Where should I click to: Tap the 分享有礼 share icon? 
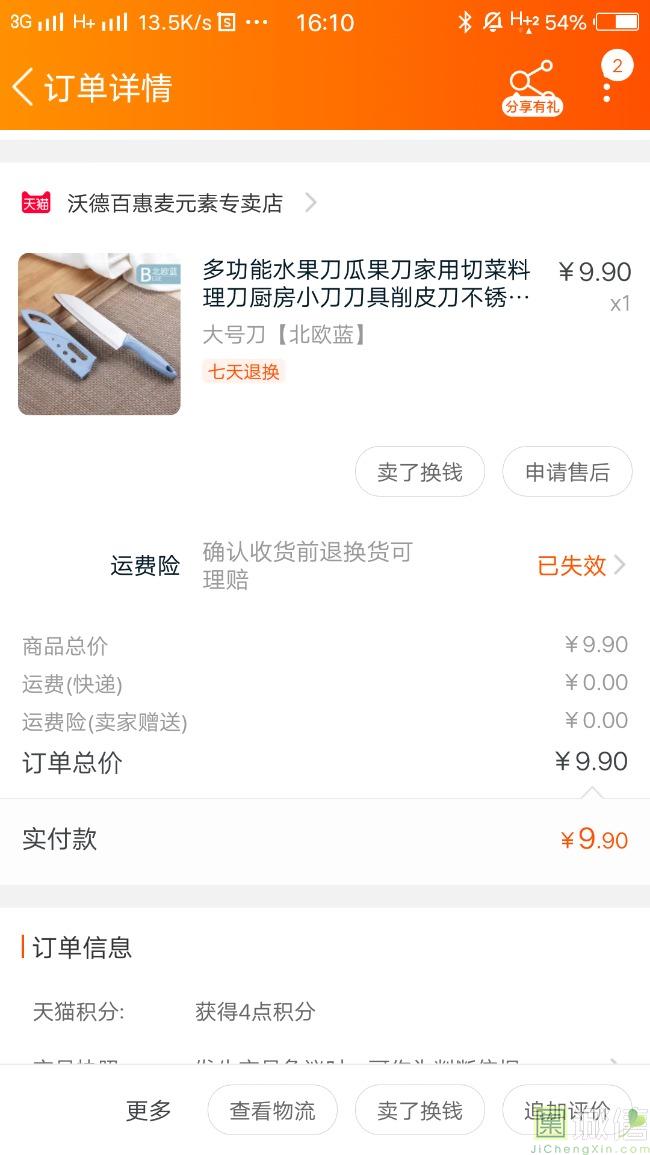(x=532, y=87)
